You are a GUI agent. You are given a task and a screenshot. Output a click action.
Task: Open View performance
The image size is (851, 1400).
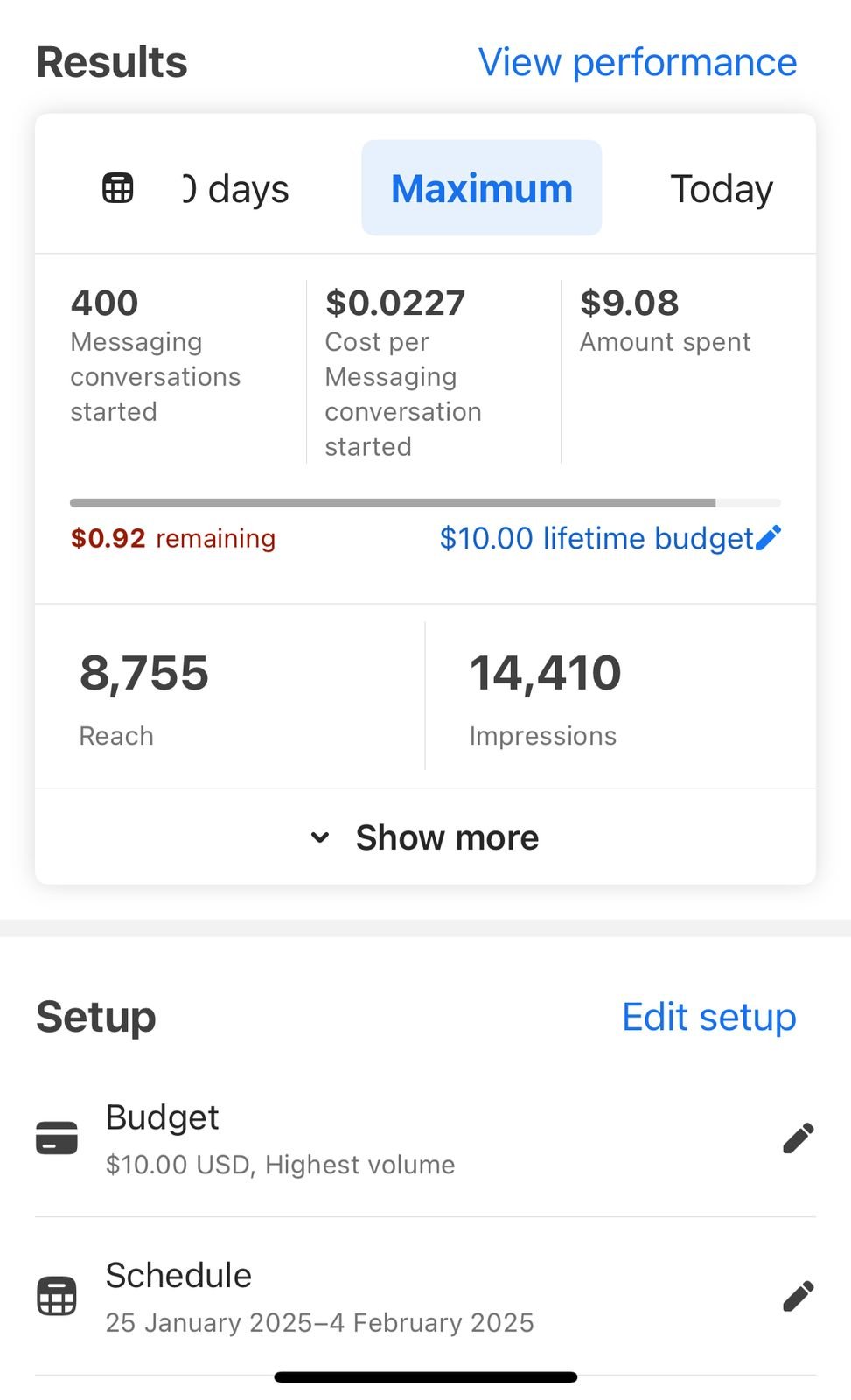(x=637, y=62)
